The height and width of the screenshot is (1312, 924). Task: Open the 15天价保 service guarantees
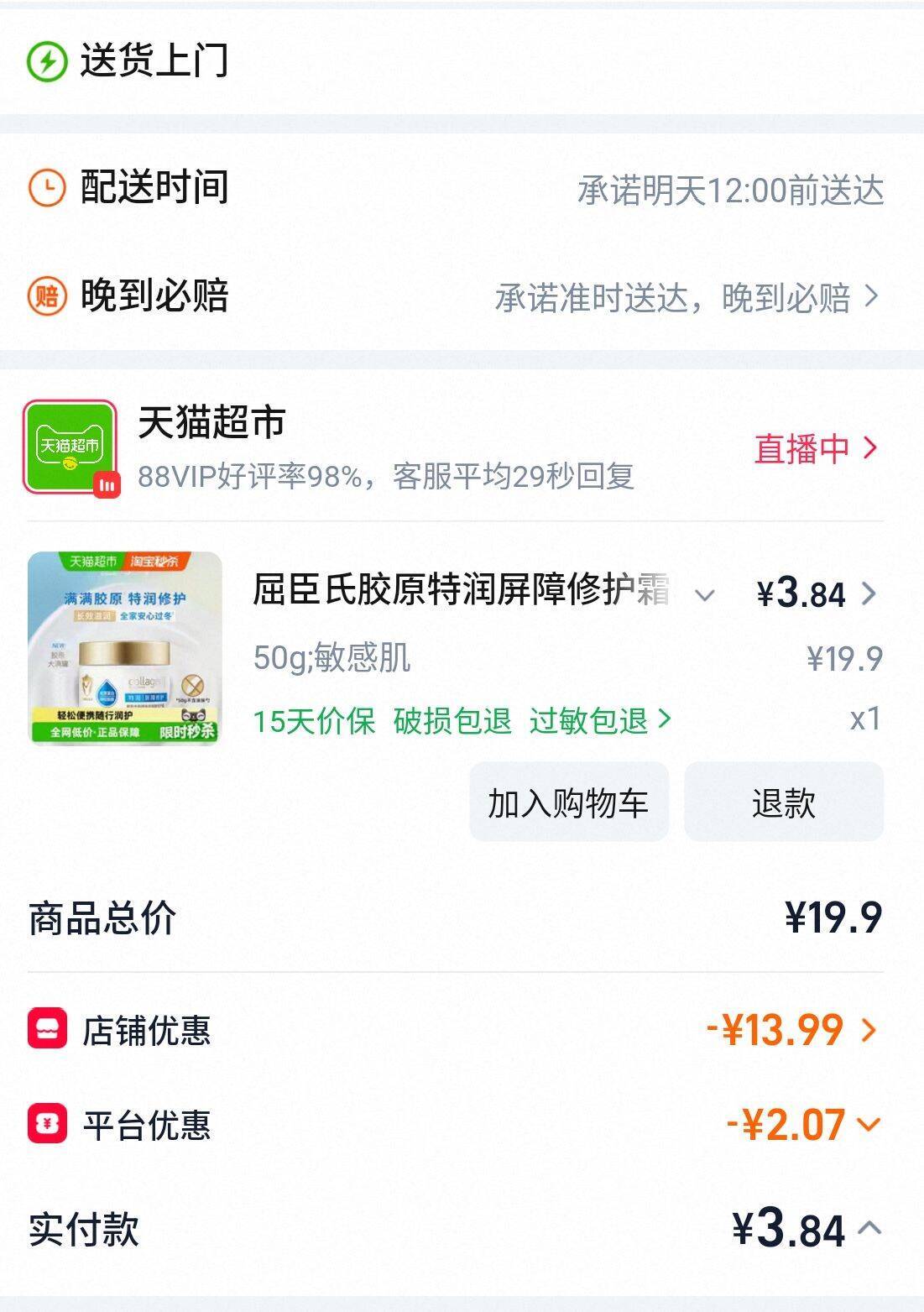pos(462,720)
